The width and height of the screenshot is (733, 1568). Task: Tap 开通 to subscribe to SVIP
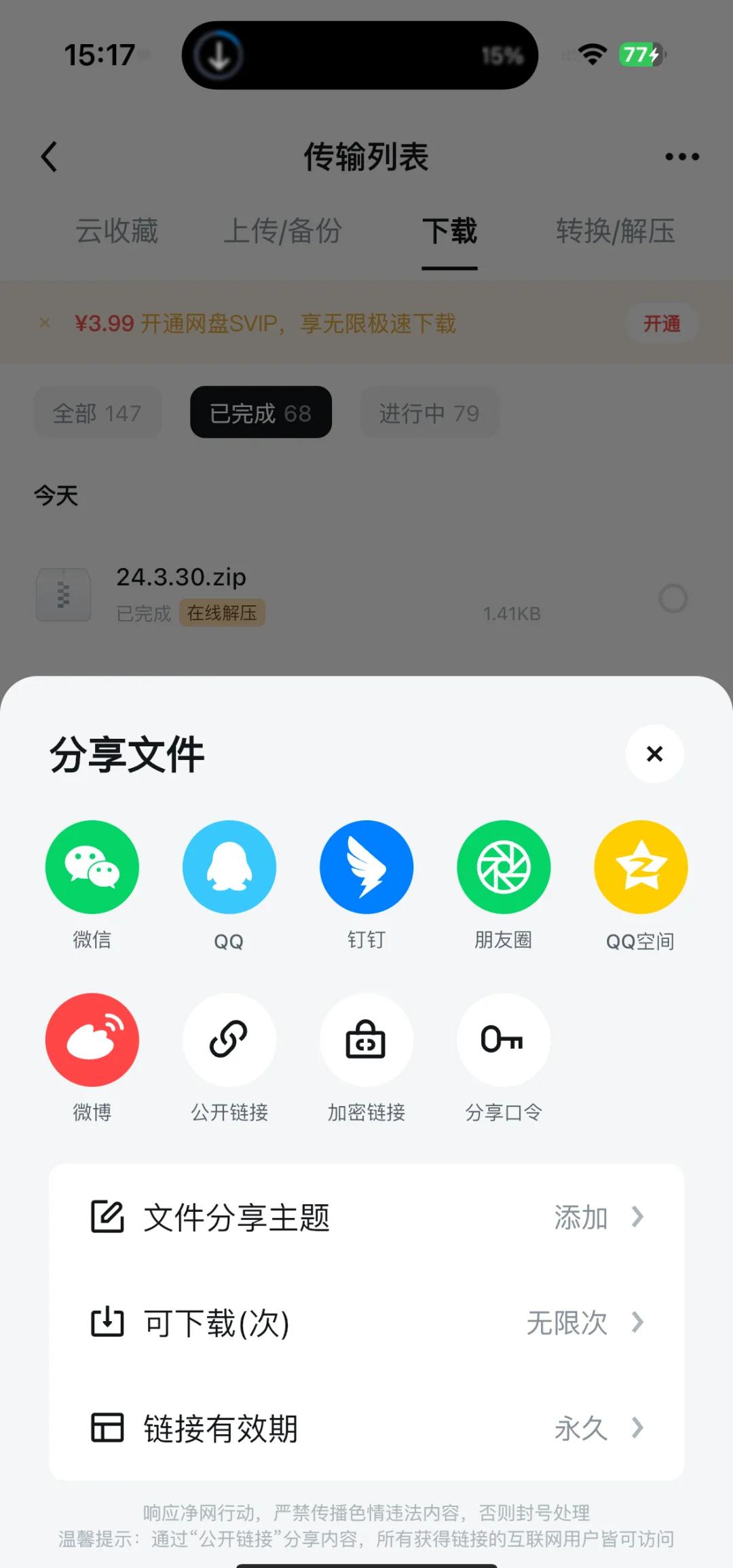(661, 324)
